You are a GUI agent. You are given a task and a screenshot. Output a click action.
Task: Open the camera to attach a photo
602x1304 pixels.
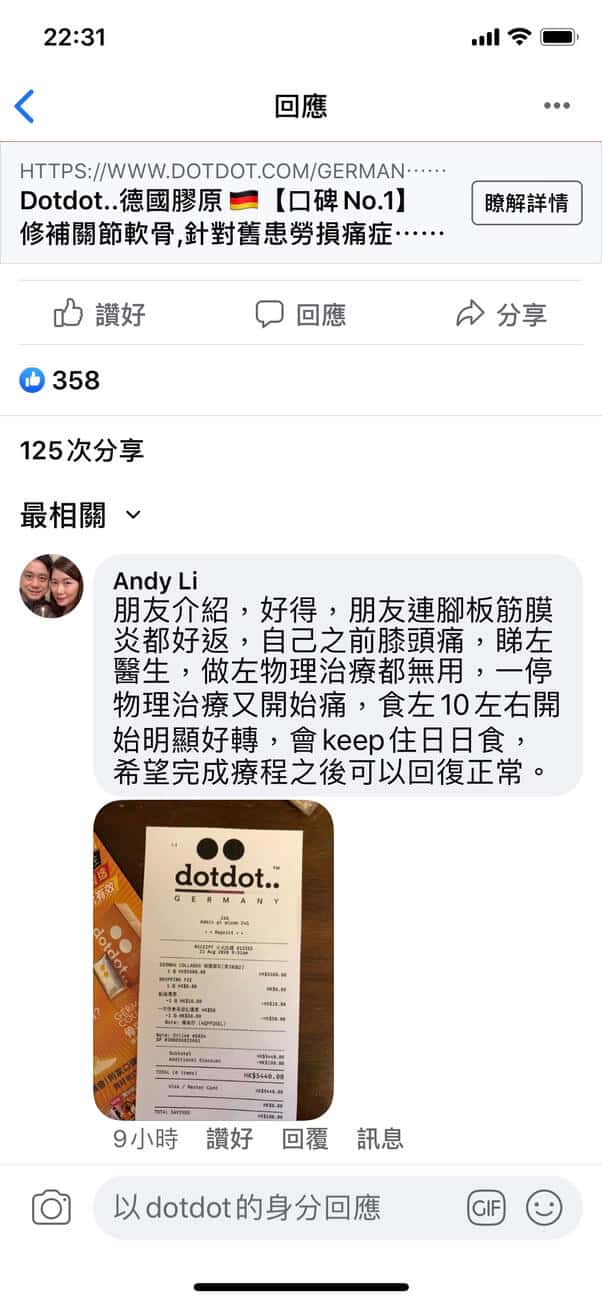(x=51, y=1208)
